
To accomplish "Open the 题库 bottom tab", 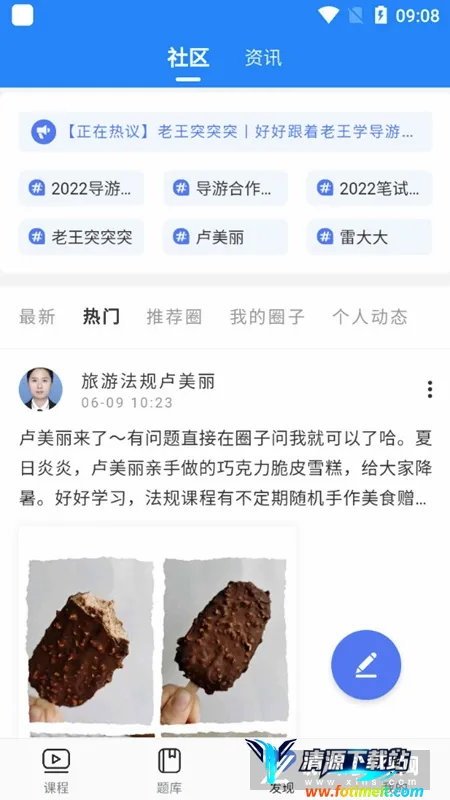I will 169,771.
